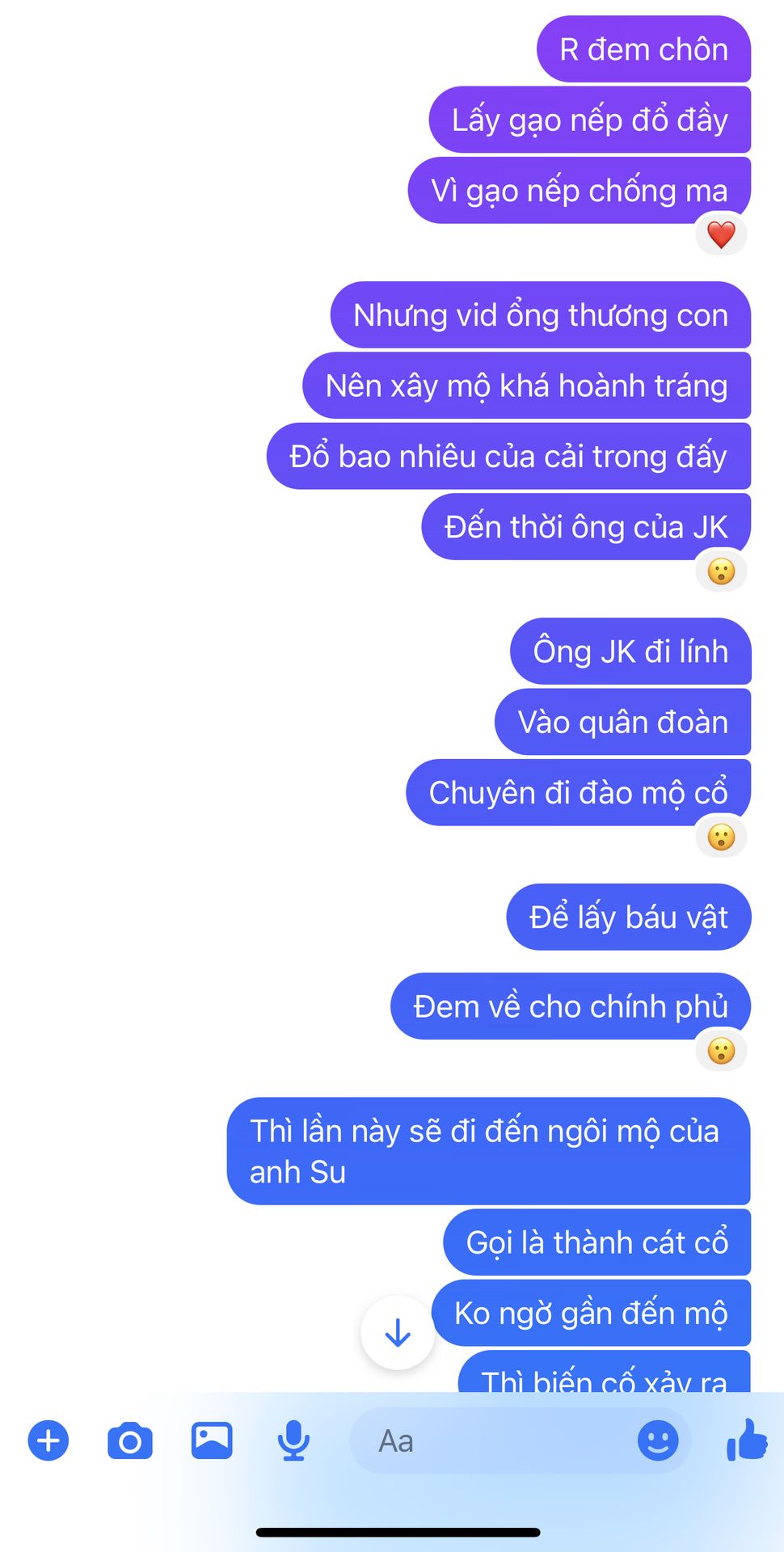The height and width of the screenshot is (1552, 784).
Task: Open the plus attachments menu
Action: pyautogui.click(x=48, y=1440)
